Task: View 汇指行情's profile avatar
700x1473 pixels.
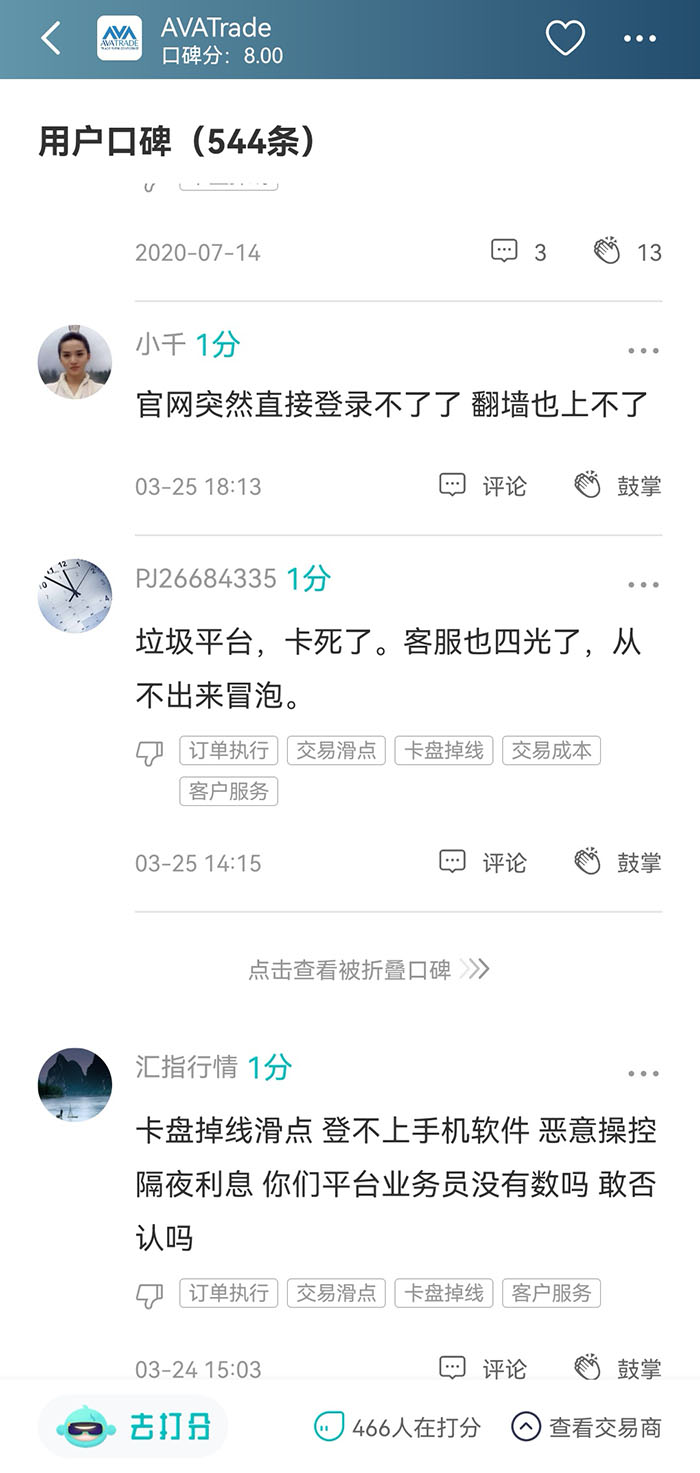Action: point(75,1084)
